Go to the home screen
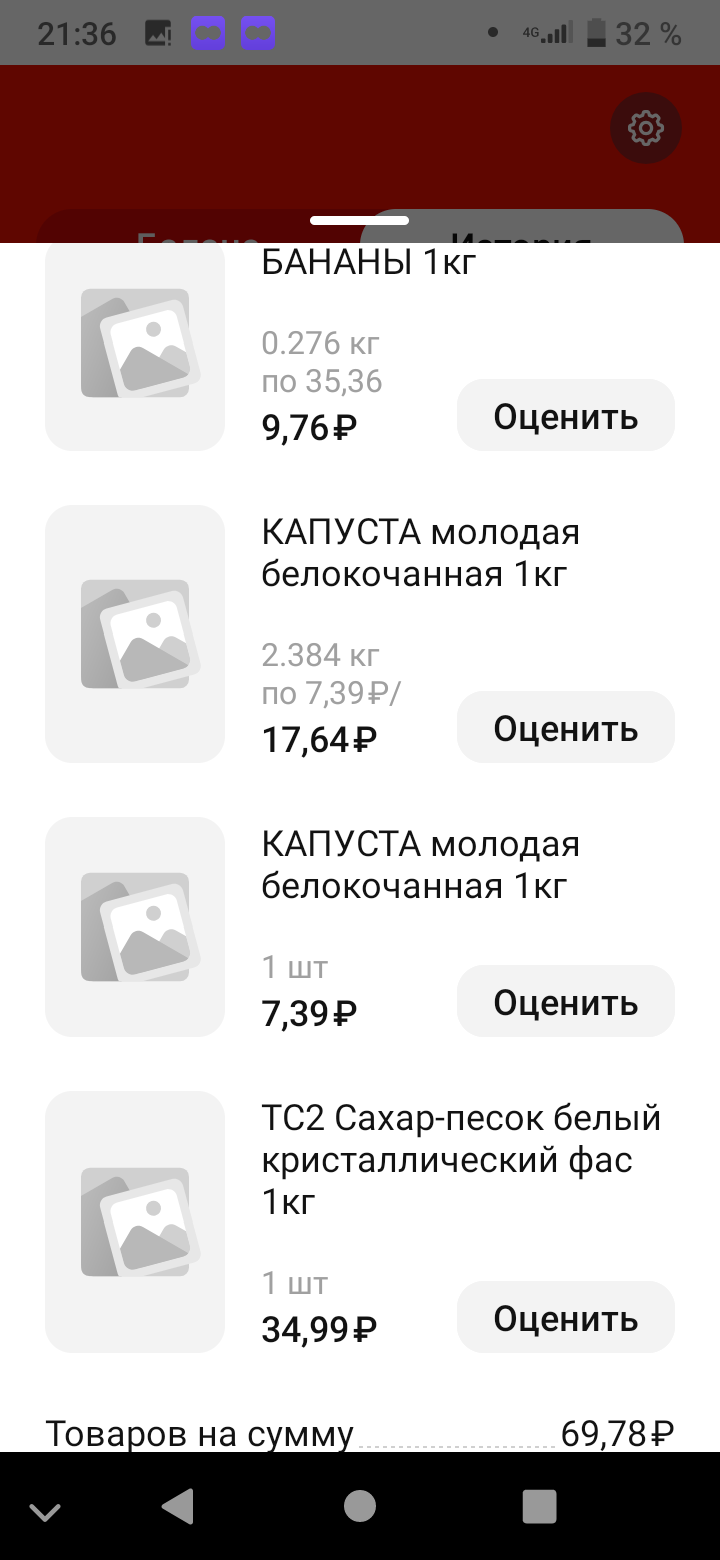This screenshot has width=720, height=1560. (360, 1506)
